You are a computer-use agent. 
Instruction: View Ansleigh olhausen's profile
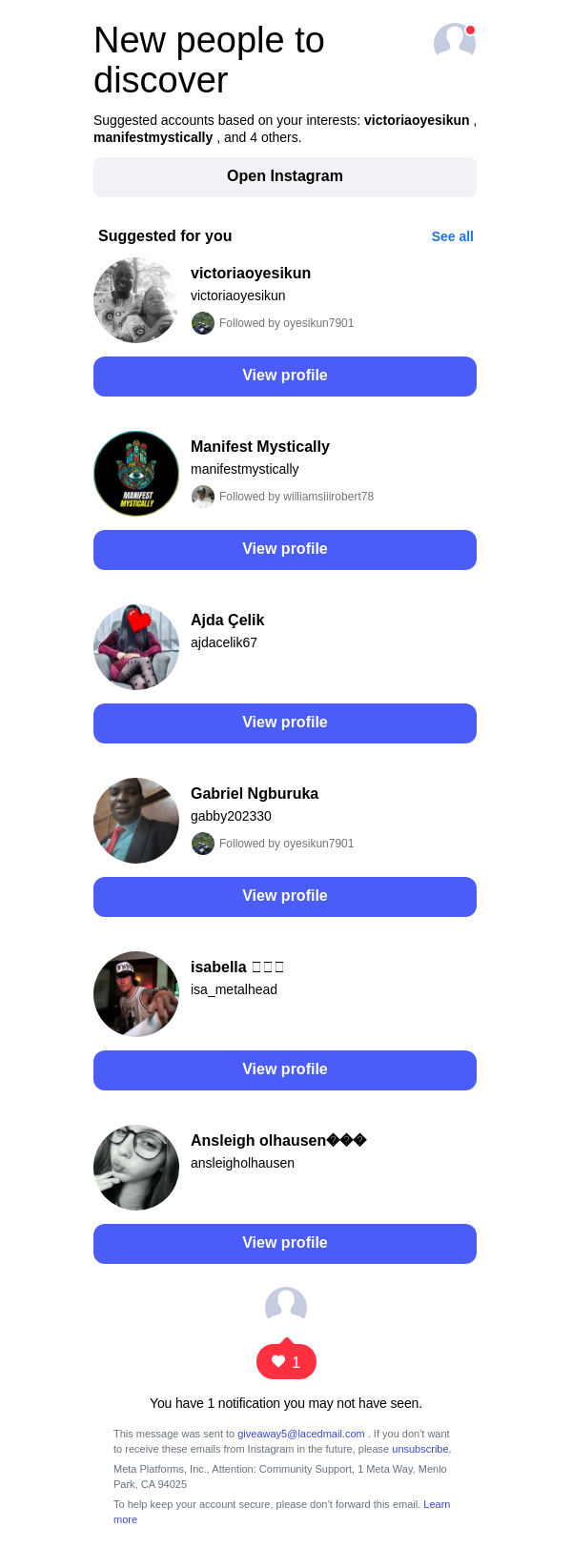[285, 1244]
